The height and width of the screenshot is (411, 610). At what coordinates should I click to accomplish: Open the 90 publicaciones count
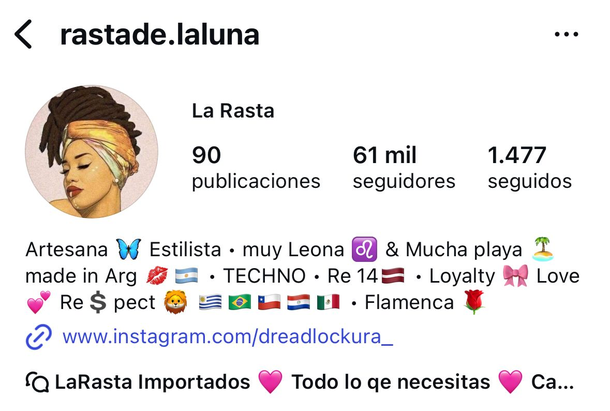point(255,167)
